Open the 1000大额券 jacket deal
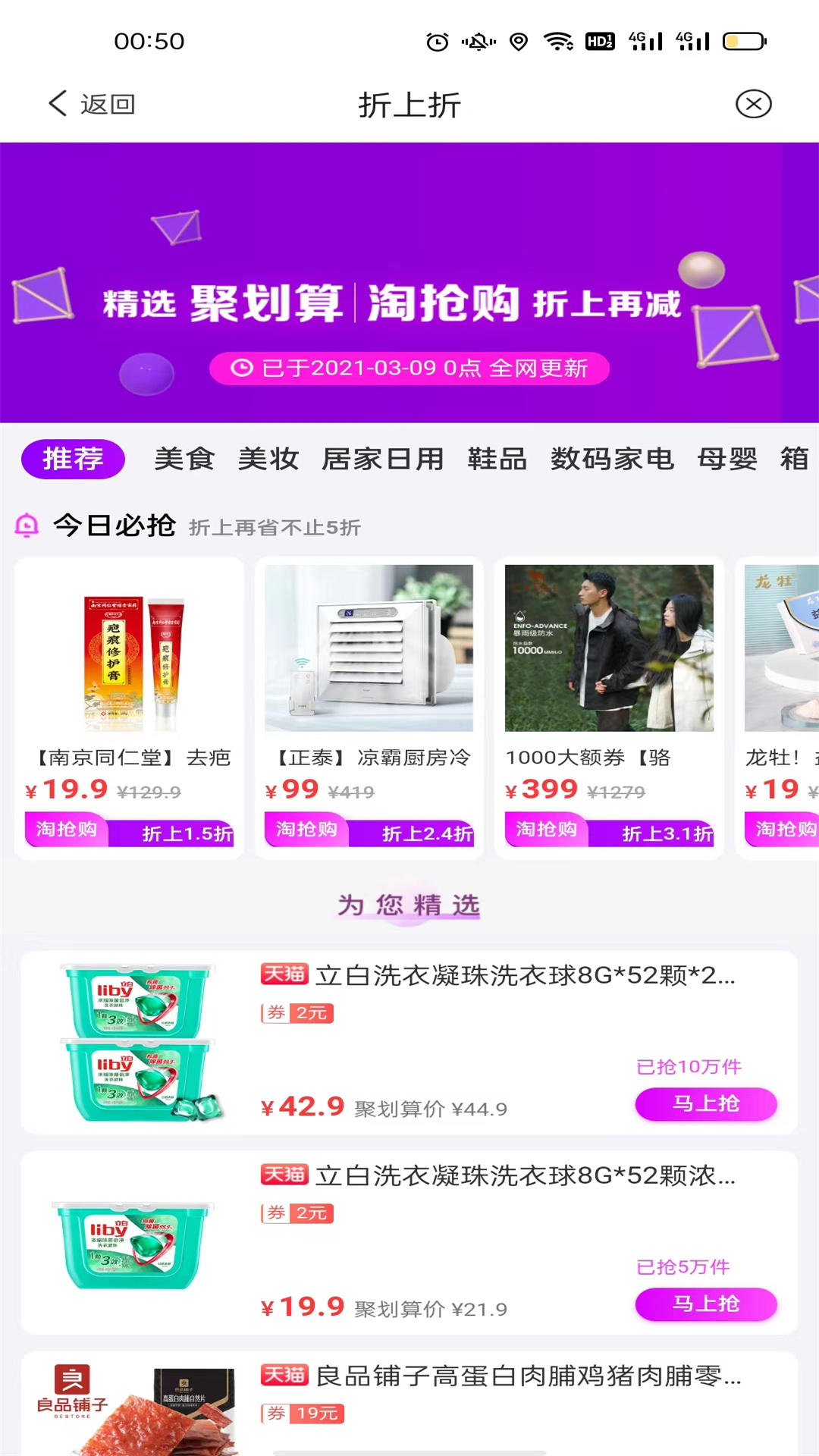819x1456 pixels. [609, 708]
